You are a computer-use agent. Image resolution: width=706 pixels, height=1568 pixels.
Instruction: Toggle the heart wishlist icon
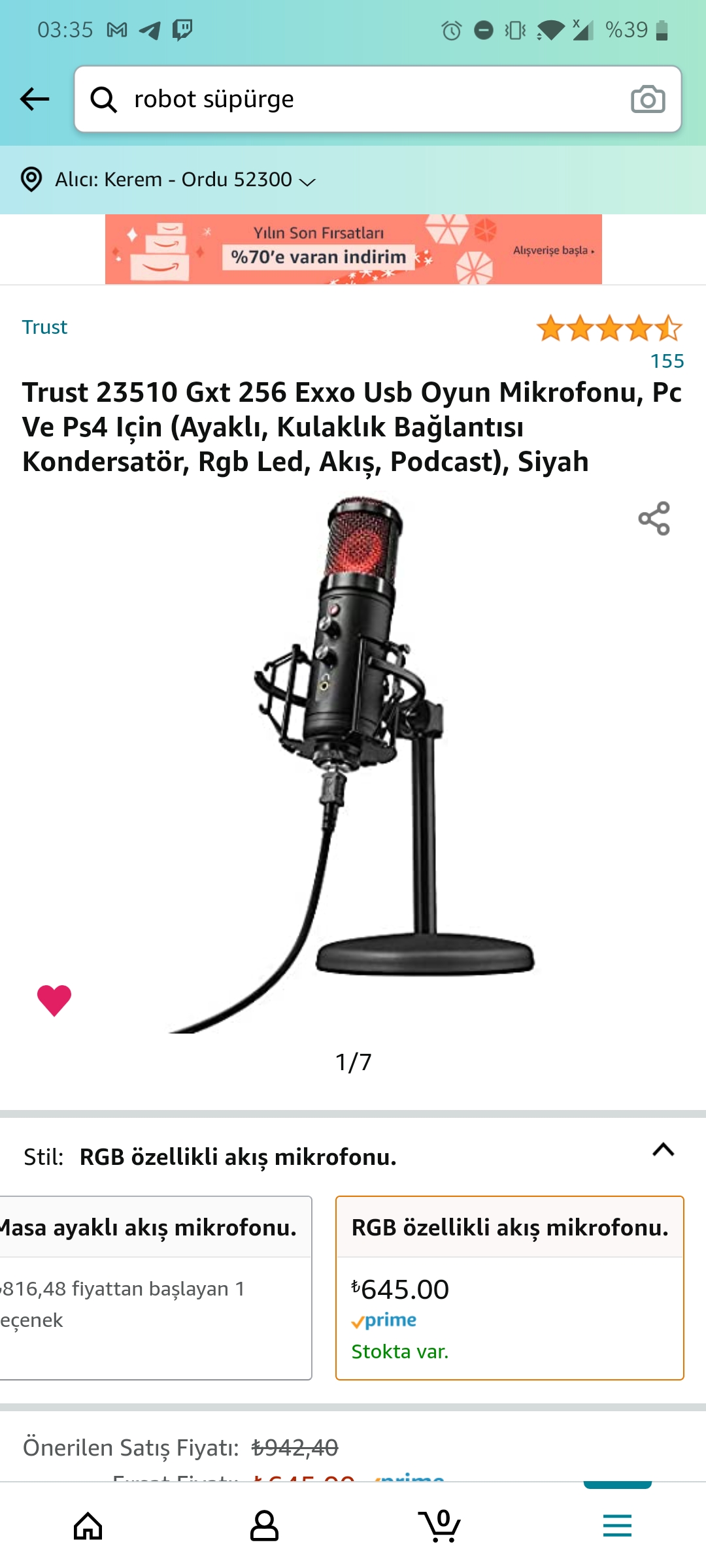54,1000
